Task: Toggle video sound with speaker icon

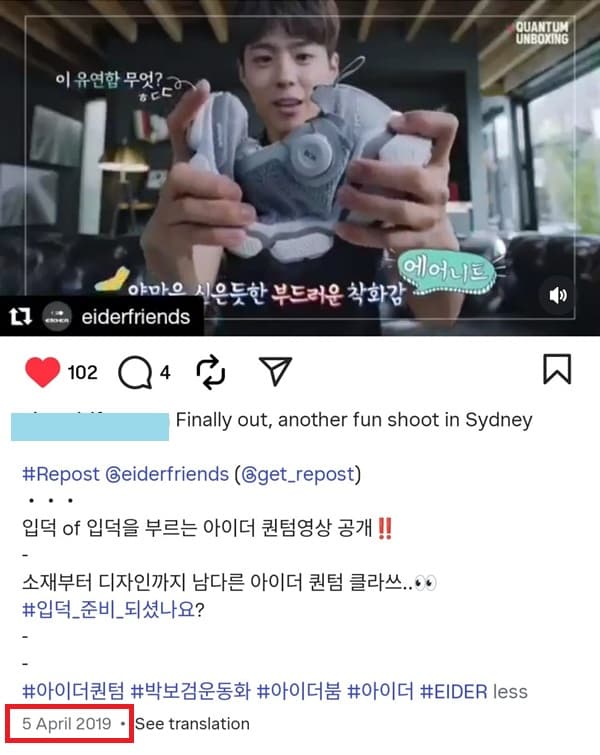Action: [x=558, y=295]
